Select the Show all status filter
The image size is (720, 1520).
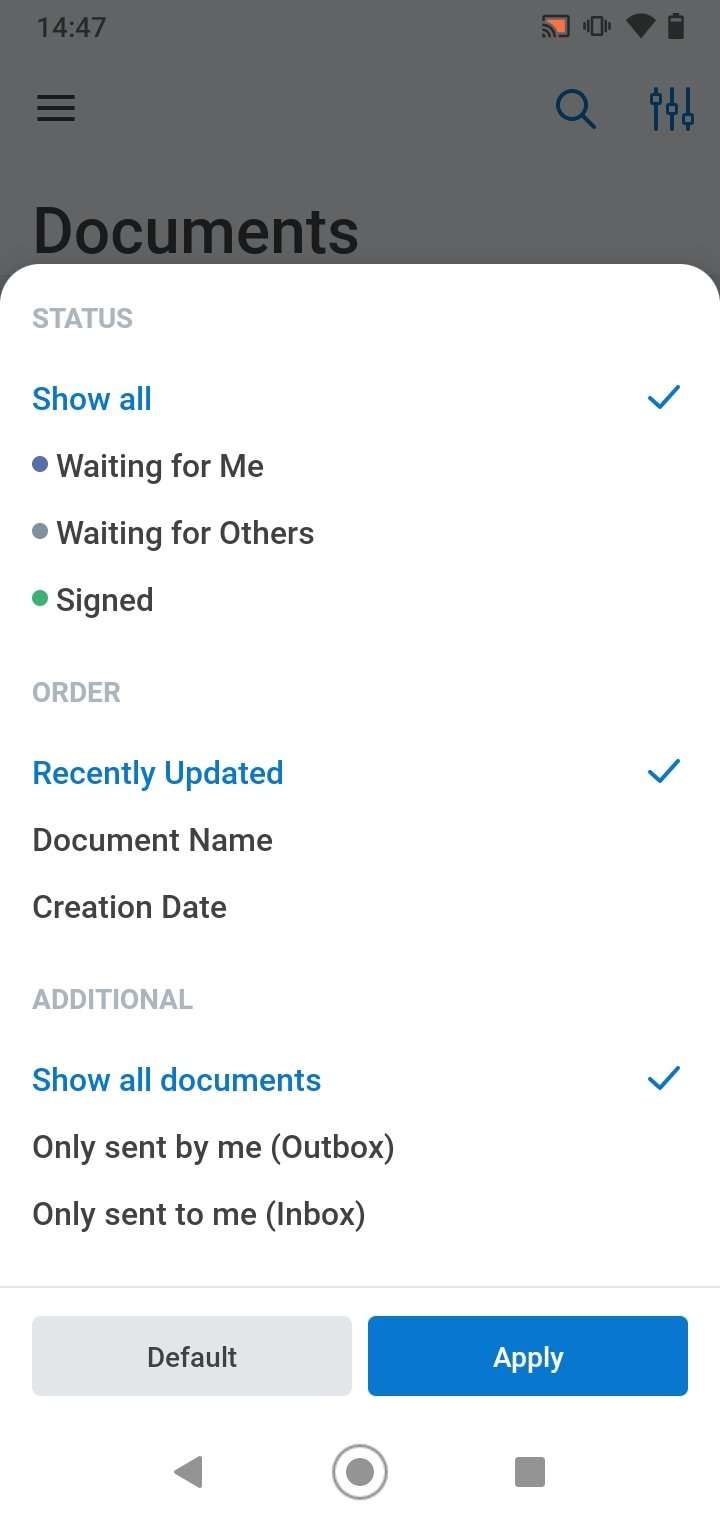(360, 399)
